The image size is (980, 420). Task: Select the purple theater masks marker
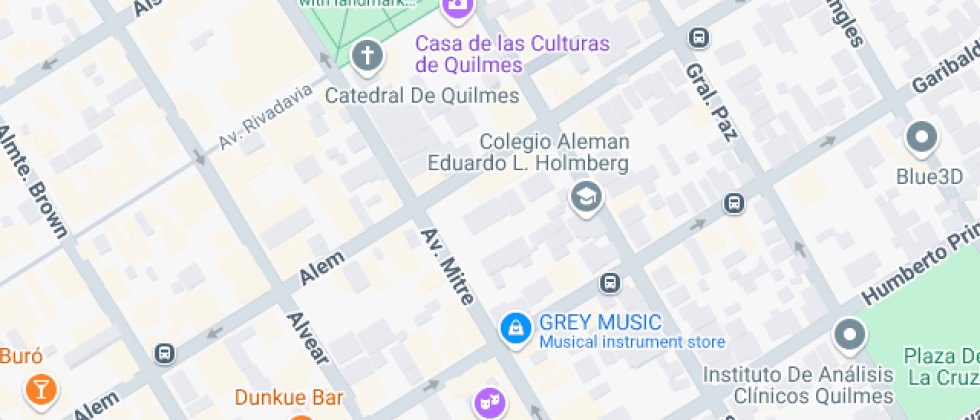tap(491, 403)
